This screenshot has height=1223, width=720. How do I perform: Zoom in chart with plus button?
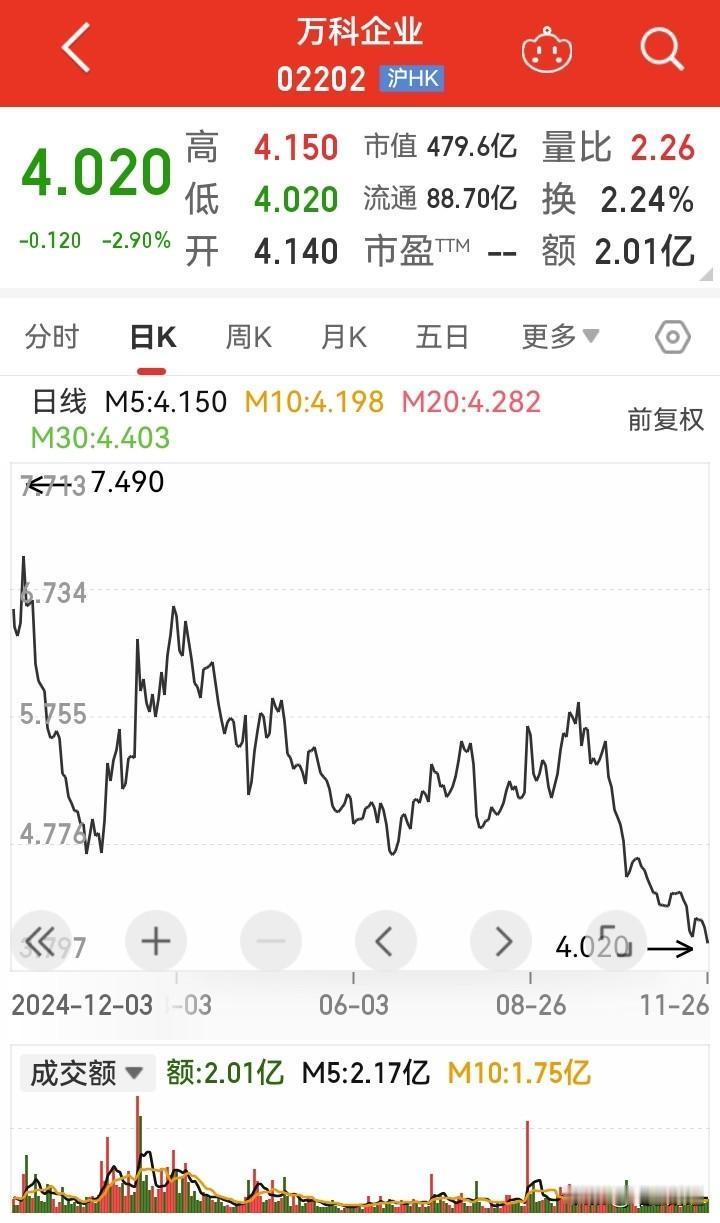(156, 941)
